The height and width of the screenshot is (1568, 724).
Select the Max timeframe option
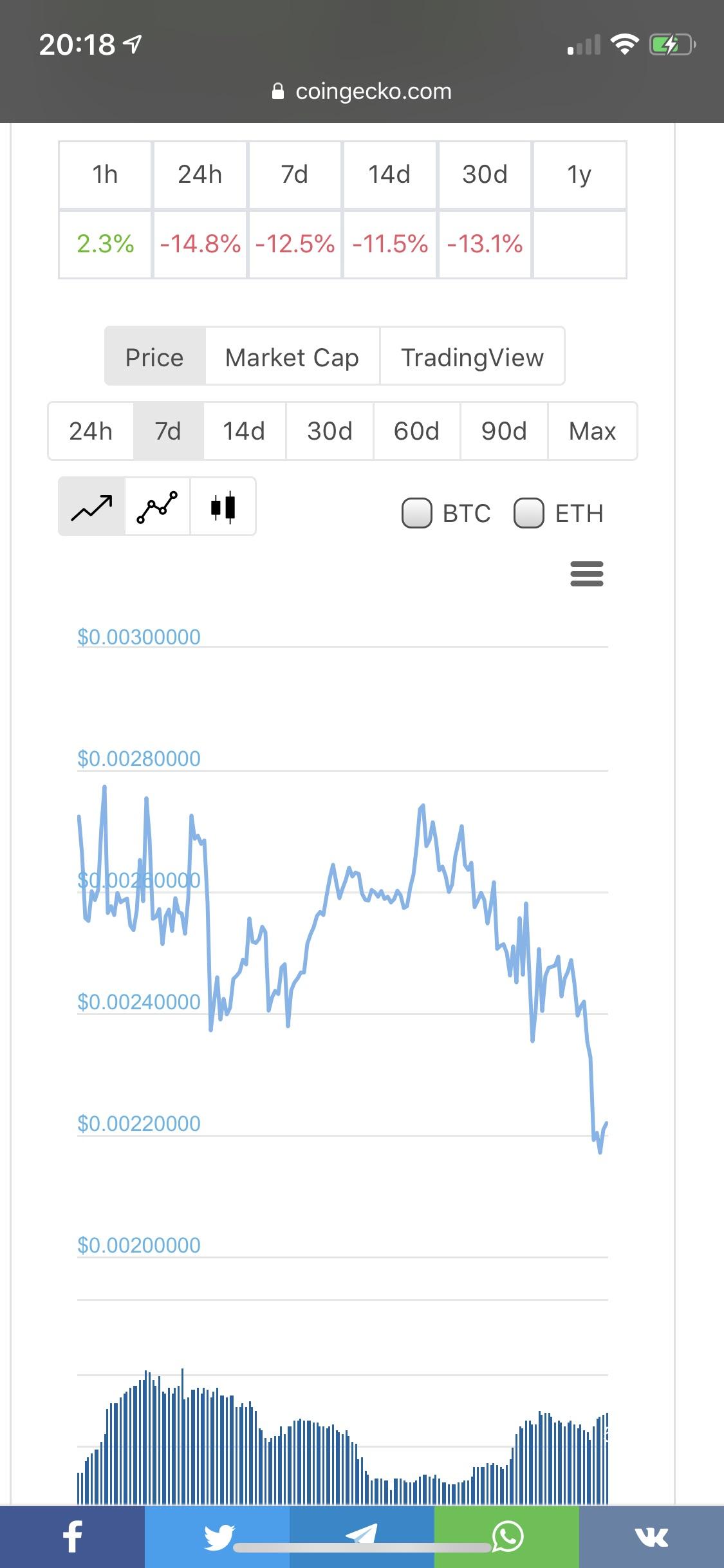point(592,431)
